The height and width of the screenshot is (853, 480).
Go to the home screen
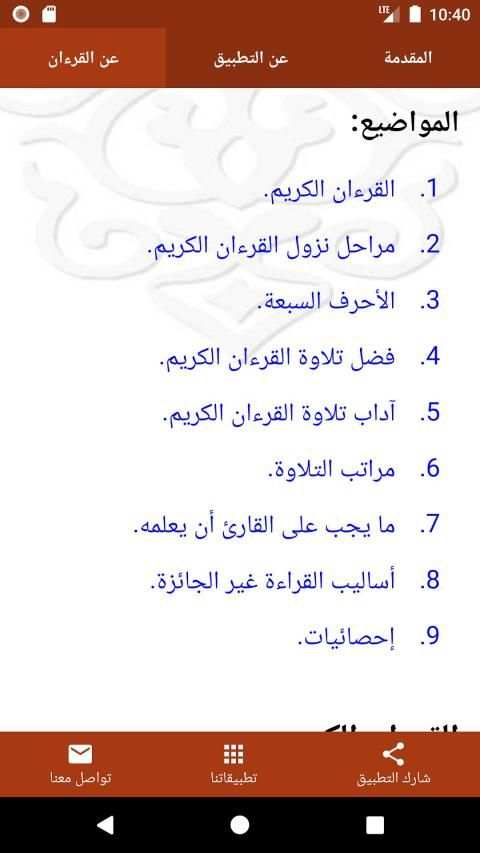point(240,825)
